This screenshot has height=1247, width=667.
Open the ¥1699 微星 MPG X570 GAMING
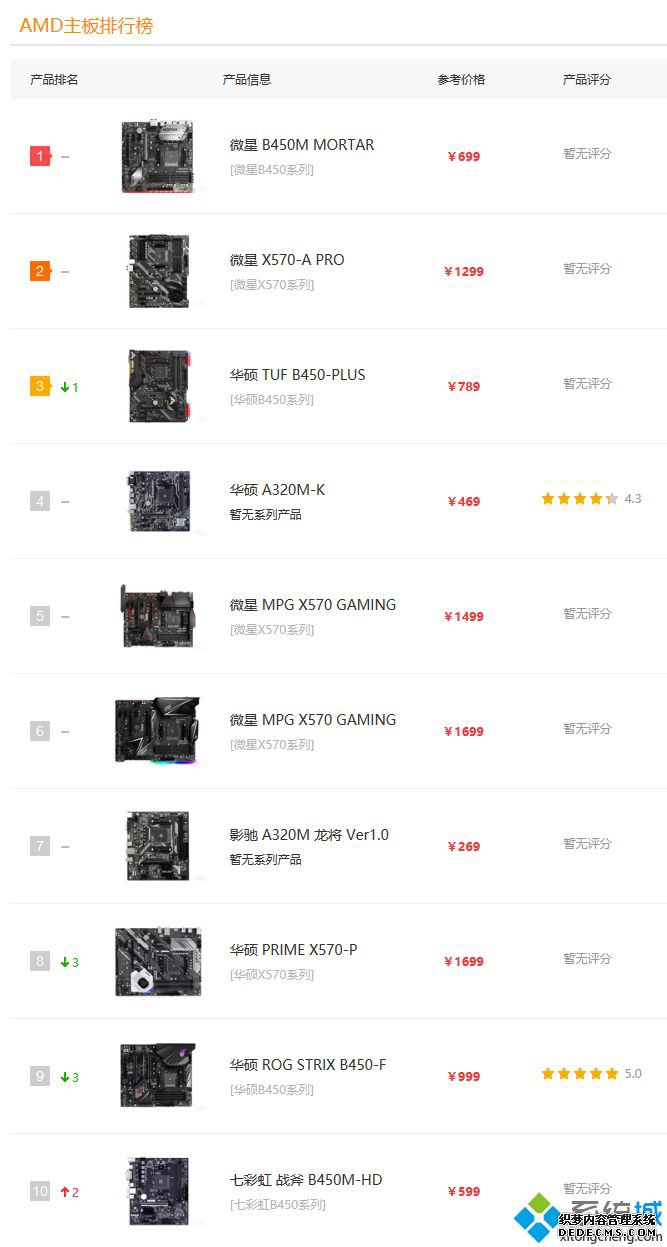tap(312, 720)
